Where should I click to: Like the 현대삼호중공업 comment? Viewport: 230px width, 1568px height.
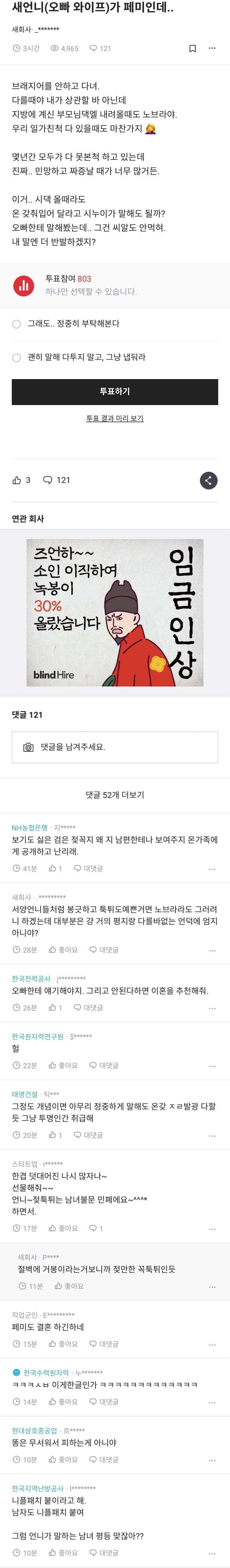pyautogui.click(x=63, y=1460)
